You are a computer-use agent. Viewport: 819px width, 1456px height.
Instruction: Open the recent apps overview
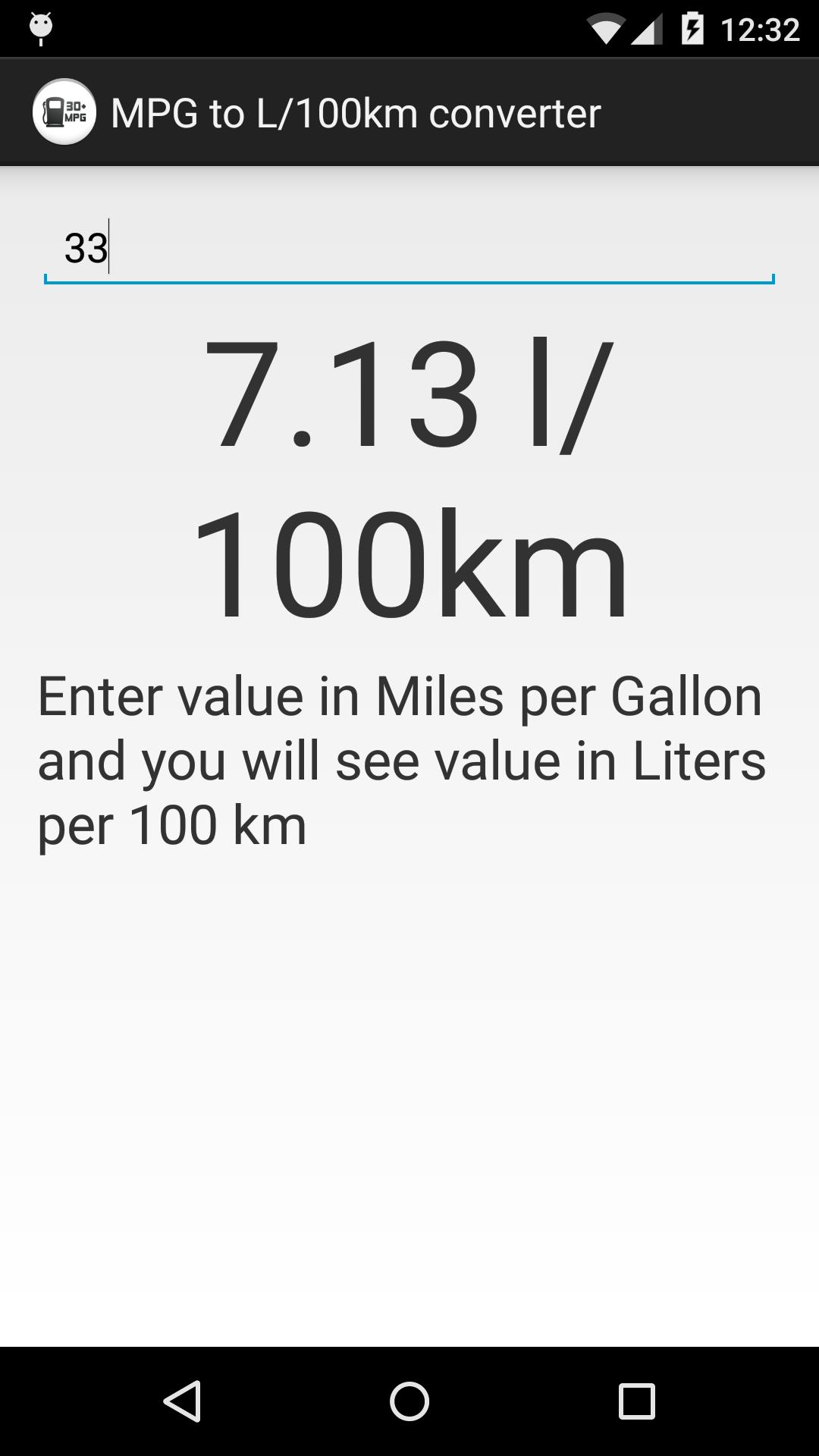coord(637,1400)
